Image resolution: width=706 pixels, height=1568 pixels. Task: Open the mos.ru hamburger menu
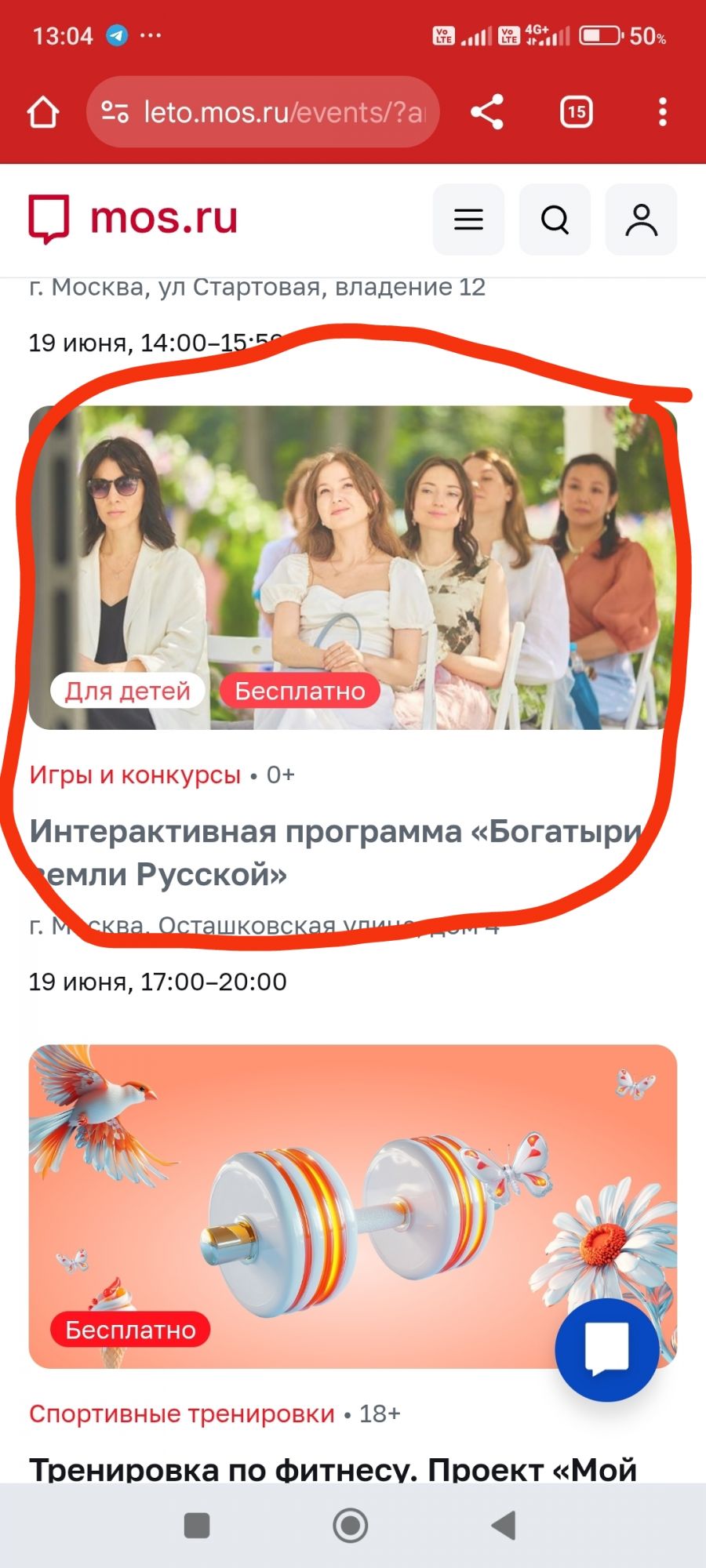point(468,220)
